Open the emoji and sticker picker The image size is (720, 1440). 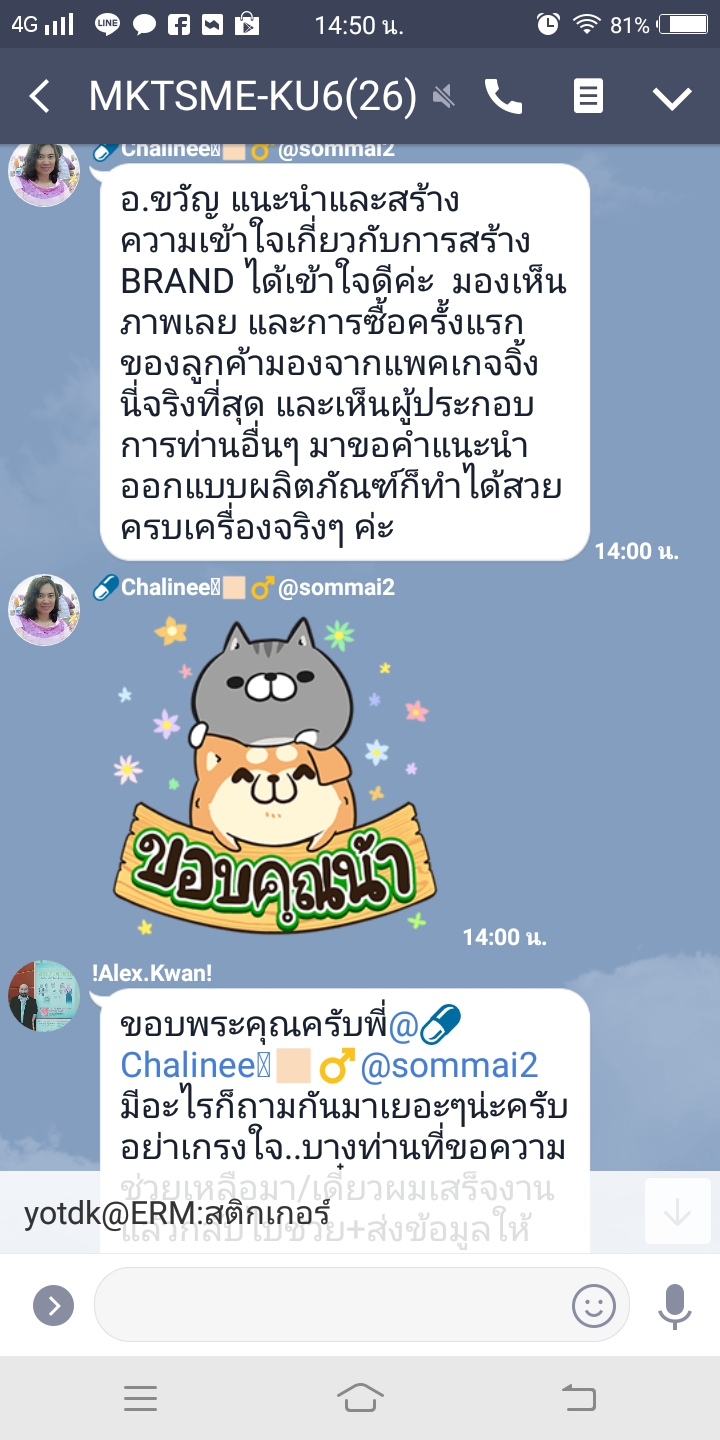tap(593, 1305)
